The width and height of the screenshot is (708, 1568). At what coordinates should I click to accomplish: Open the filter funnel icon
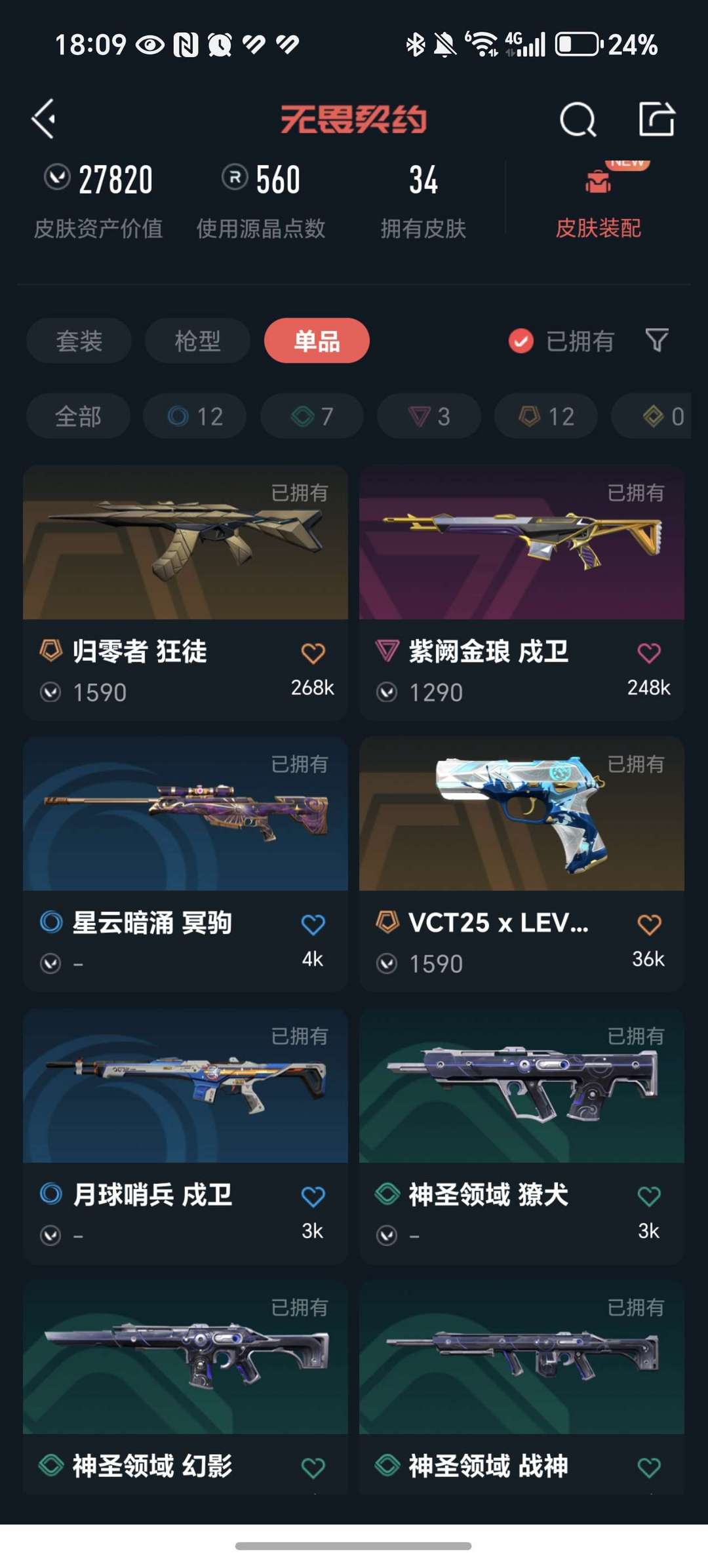(x=657, y=340)
